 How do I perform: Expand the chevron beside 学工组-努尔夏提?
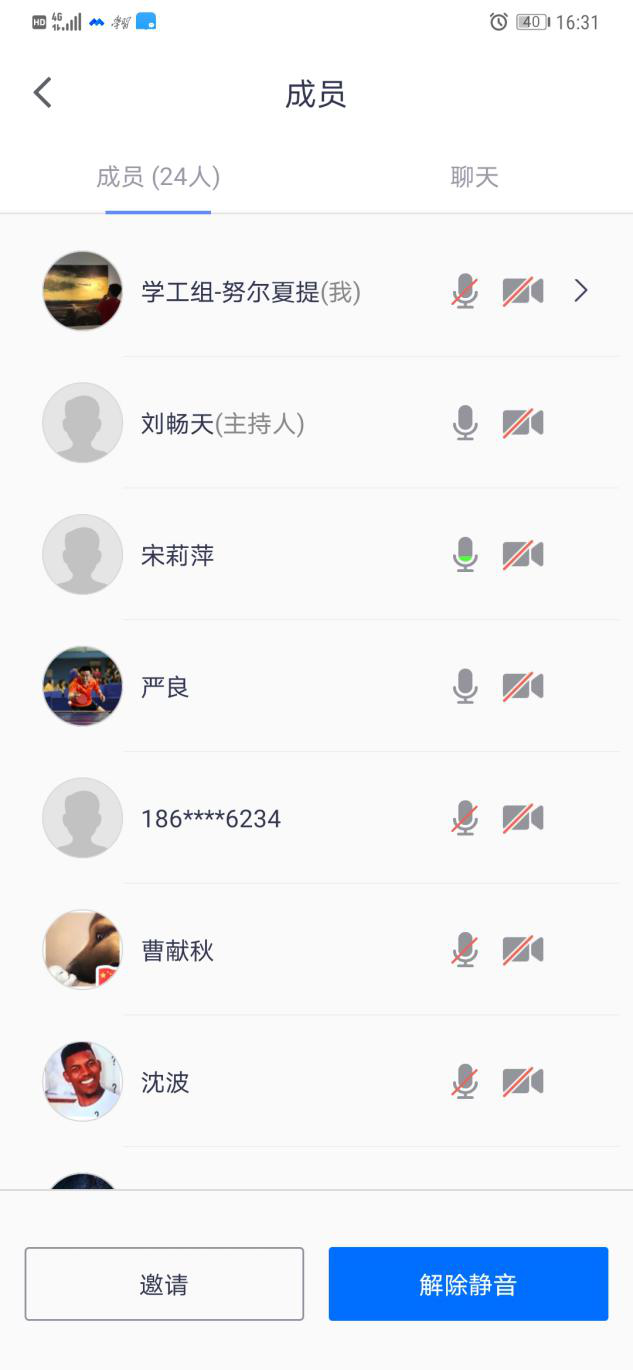click(581, 291)
